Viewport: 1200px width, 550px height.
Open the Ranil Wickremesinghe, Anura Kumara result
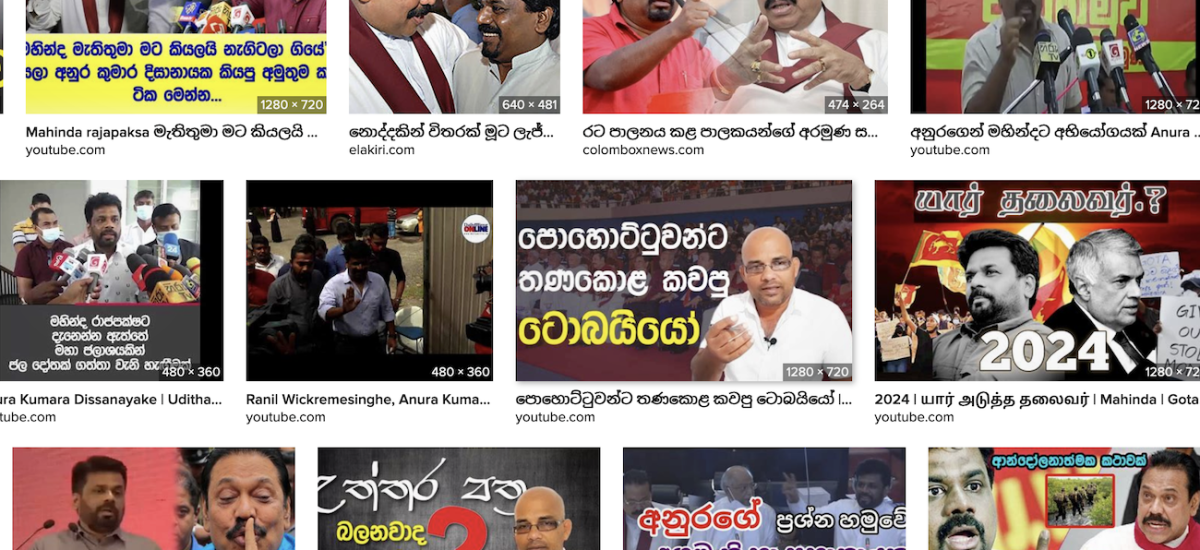click(x=369, y=280)
